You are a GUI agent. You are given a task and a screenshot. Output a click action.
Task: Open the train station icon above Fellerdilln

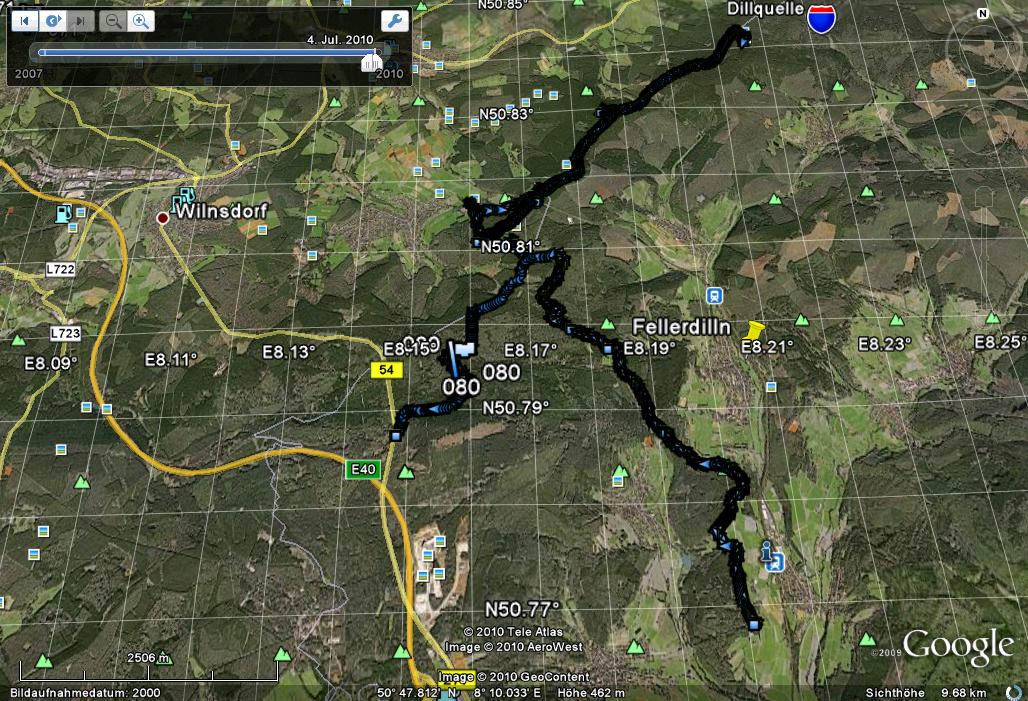tap(714, 296)
